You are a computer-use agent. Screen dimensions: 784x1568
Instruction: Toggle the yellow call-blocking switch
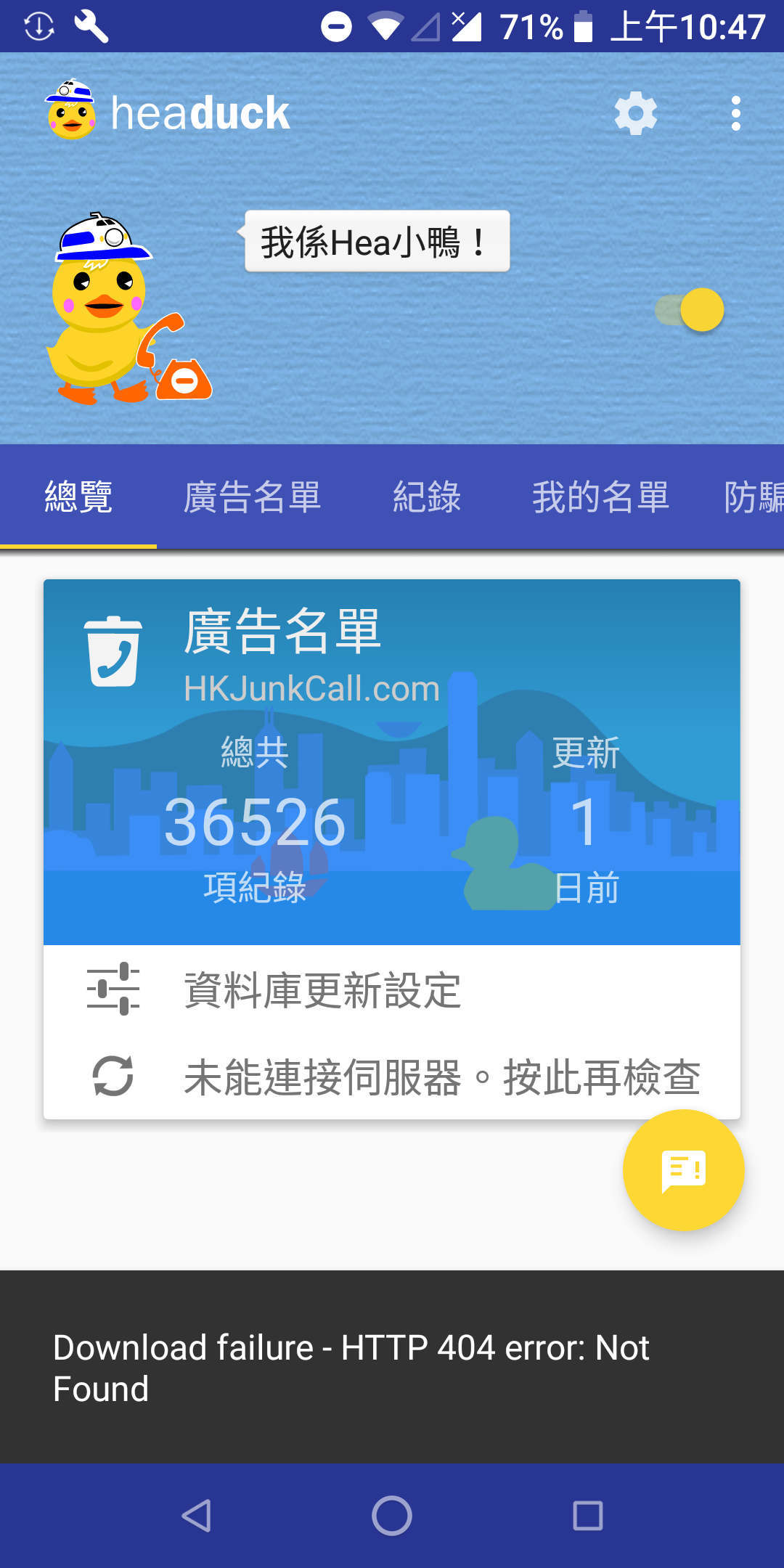[690, 310]
